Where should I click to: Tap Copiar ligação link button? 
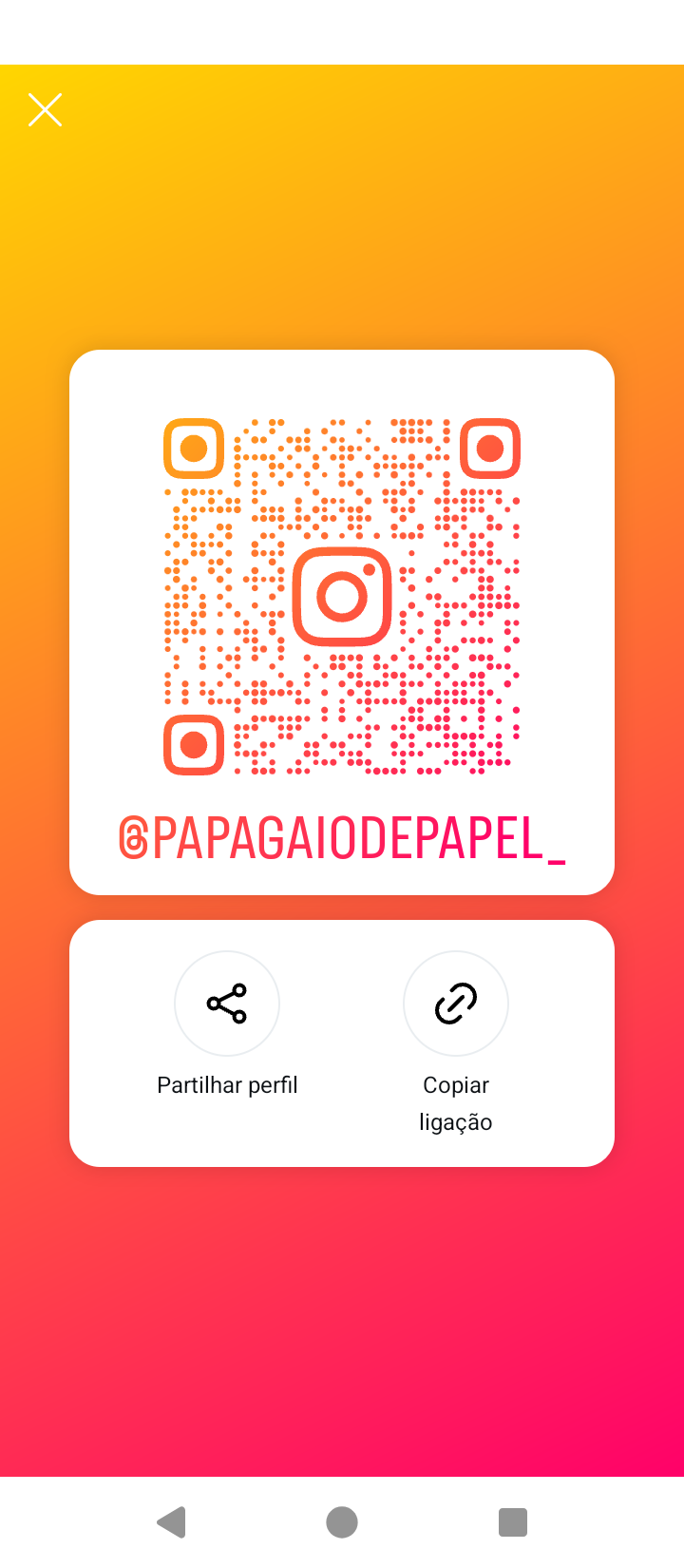pos(456,1004)
